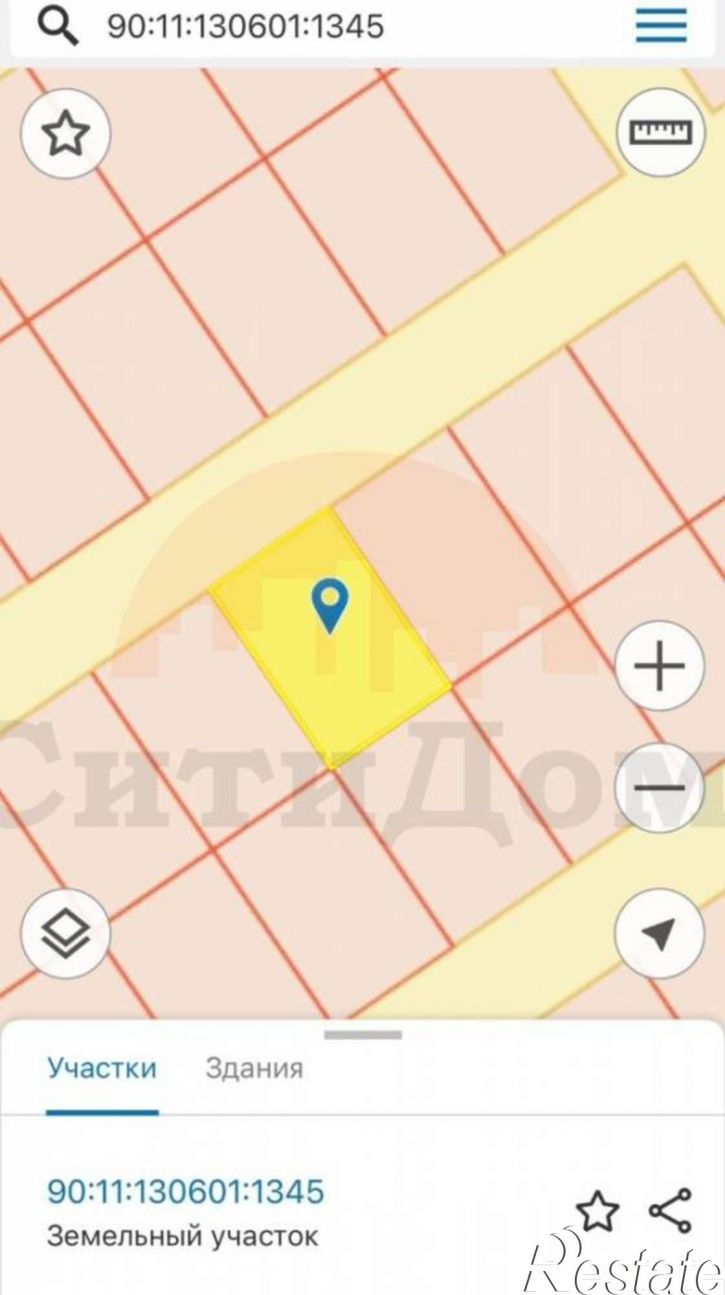Activate the ruler measurement tool
This screenshot has height=1295, width=725.
pyautogui.click(x=659, y=132)
